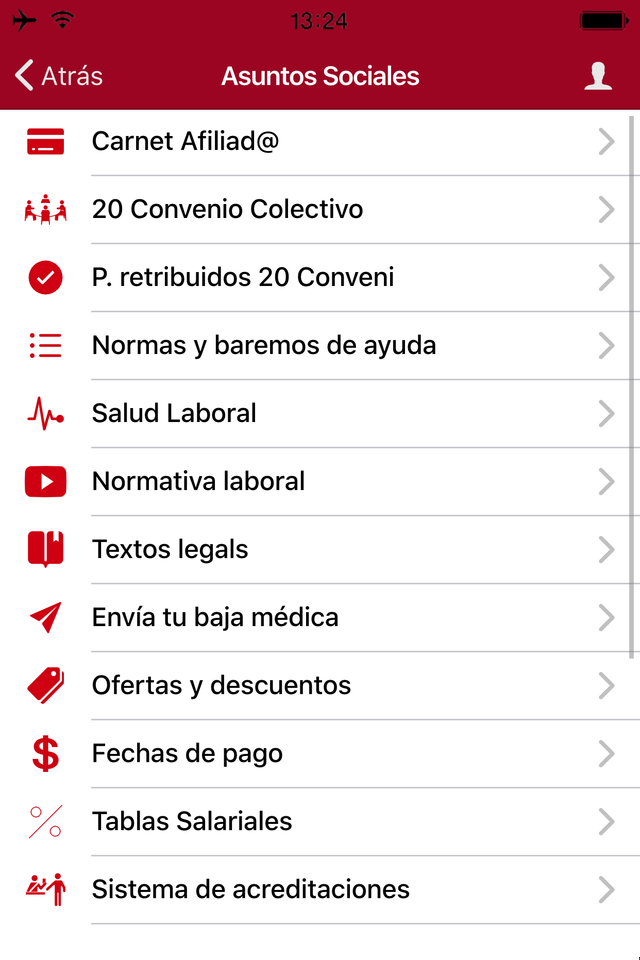Open Textos legales
This screenshot has height=960, width=640.
click(320, 550)
